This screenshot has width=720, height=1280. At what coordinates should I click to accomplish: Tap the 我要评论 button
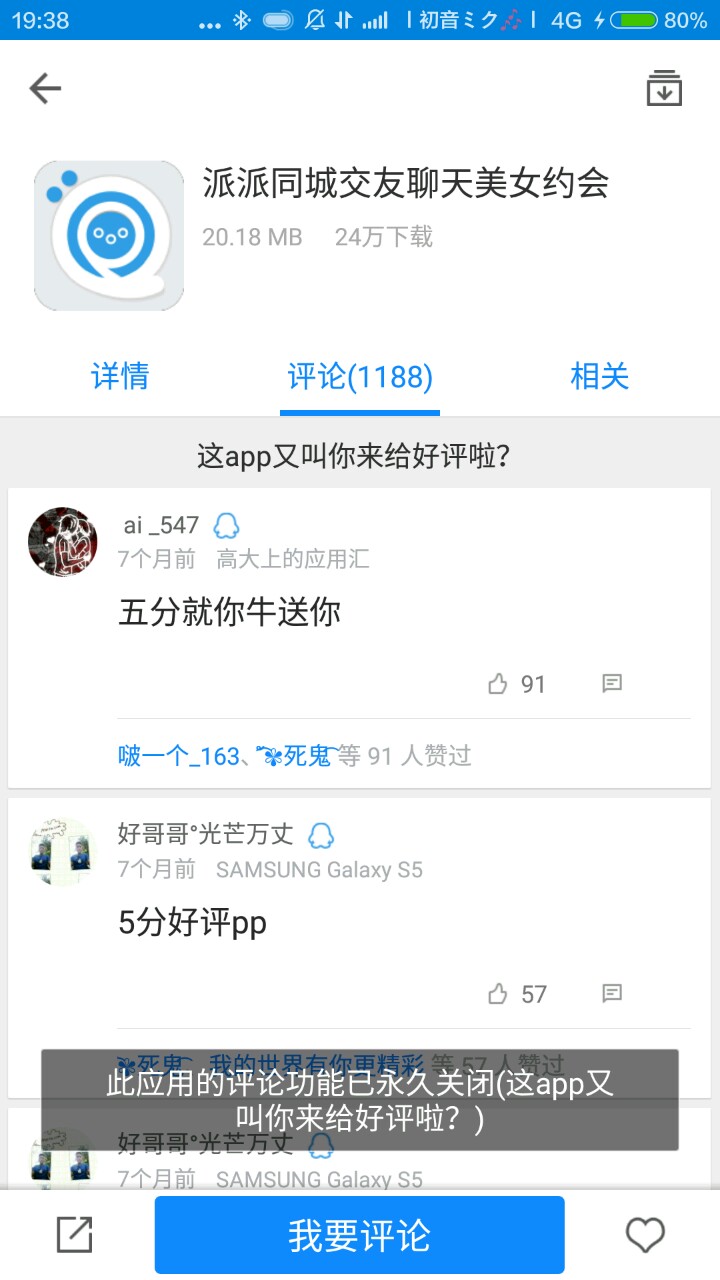(x=360, y=1235)
